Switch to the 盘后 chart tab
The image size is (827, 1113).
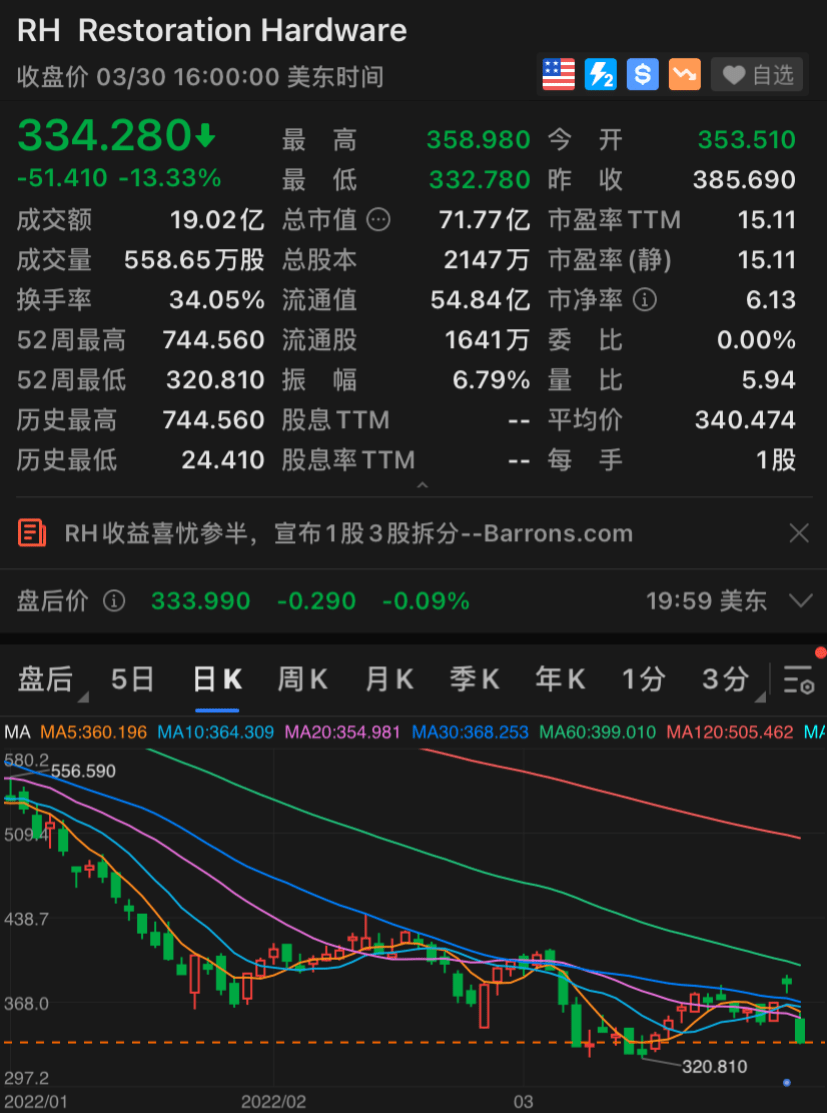click(x=46, y=680)
